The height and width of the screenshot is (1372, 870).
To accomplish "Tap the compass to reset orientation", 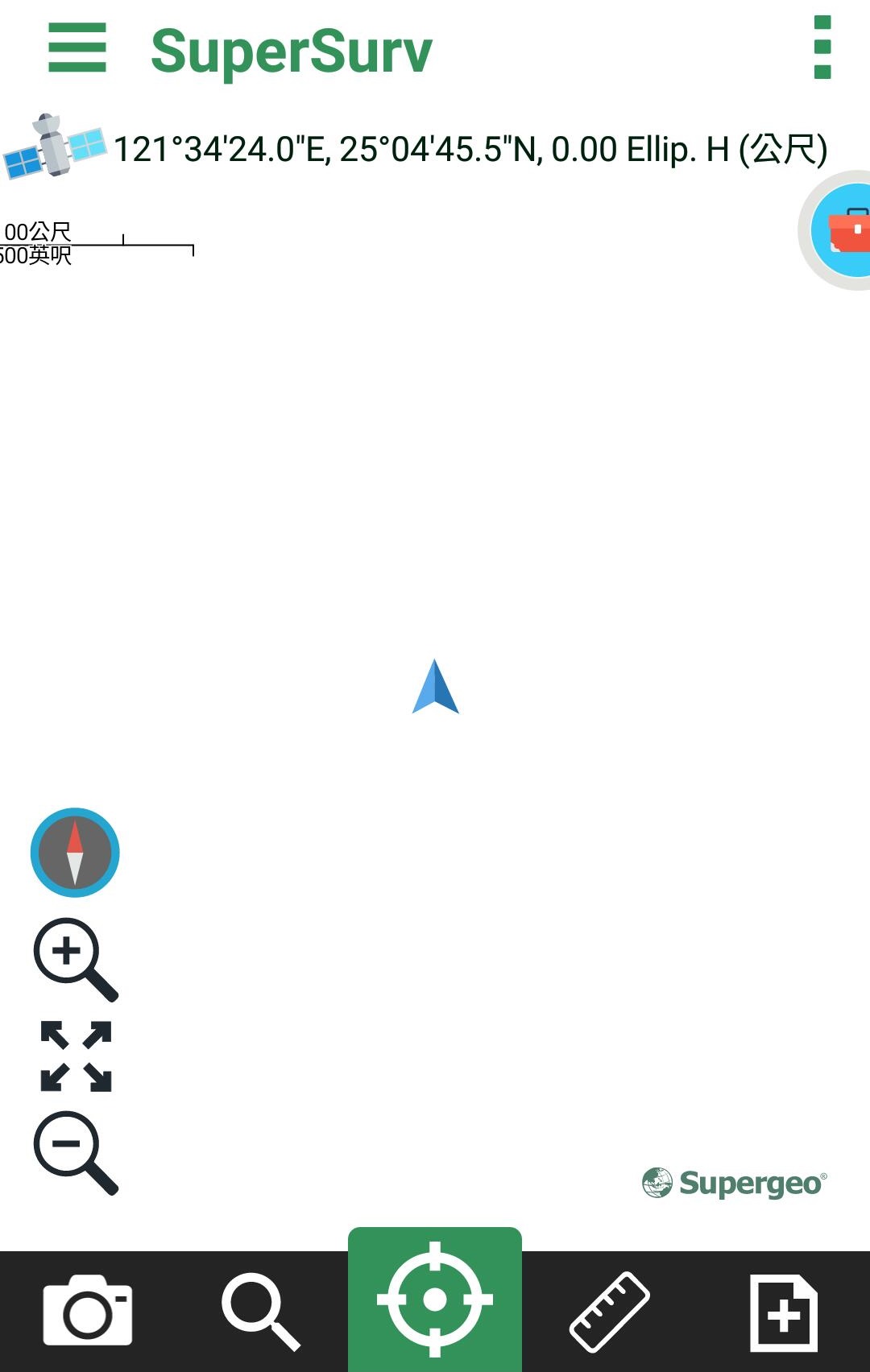I will tap(75, 853).
